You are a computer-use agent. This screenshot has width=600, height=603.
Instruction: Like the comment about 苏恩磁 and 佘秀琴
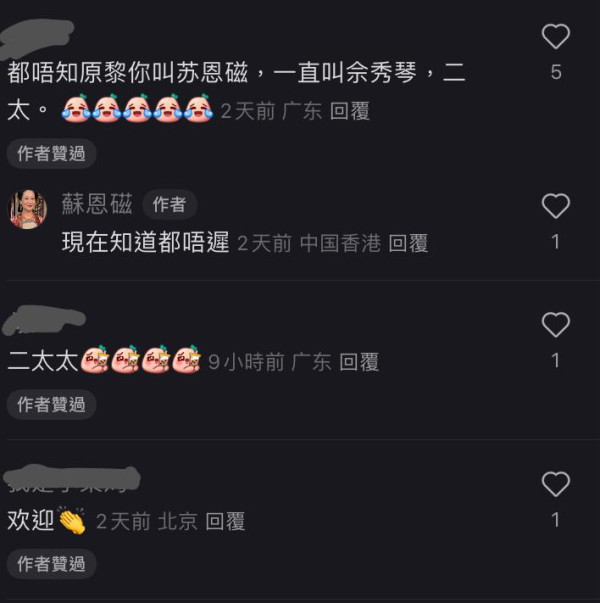pos(555,38)
